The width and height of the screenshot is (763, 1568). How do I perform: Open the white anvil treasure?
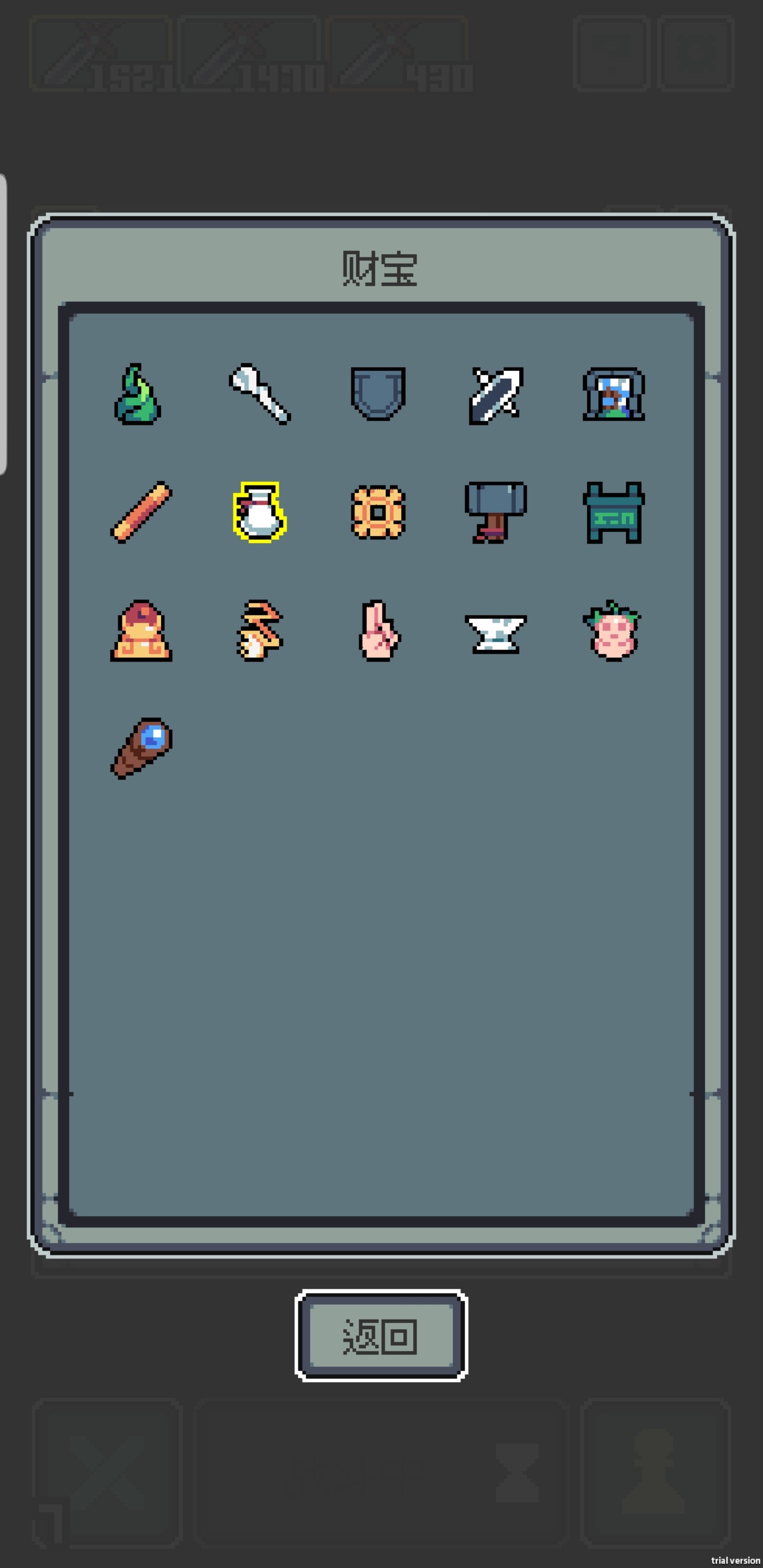495,633
